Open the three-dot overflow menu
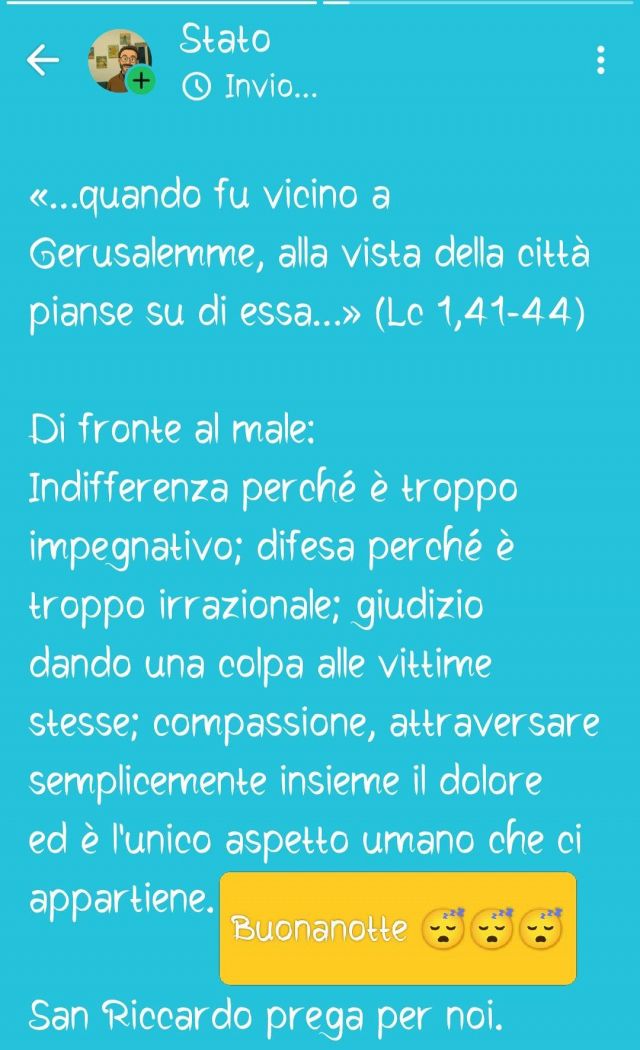Image resolution: width=640 pixels, height=1050 pixels. (600, 60)
